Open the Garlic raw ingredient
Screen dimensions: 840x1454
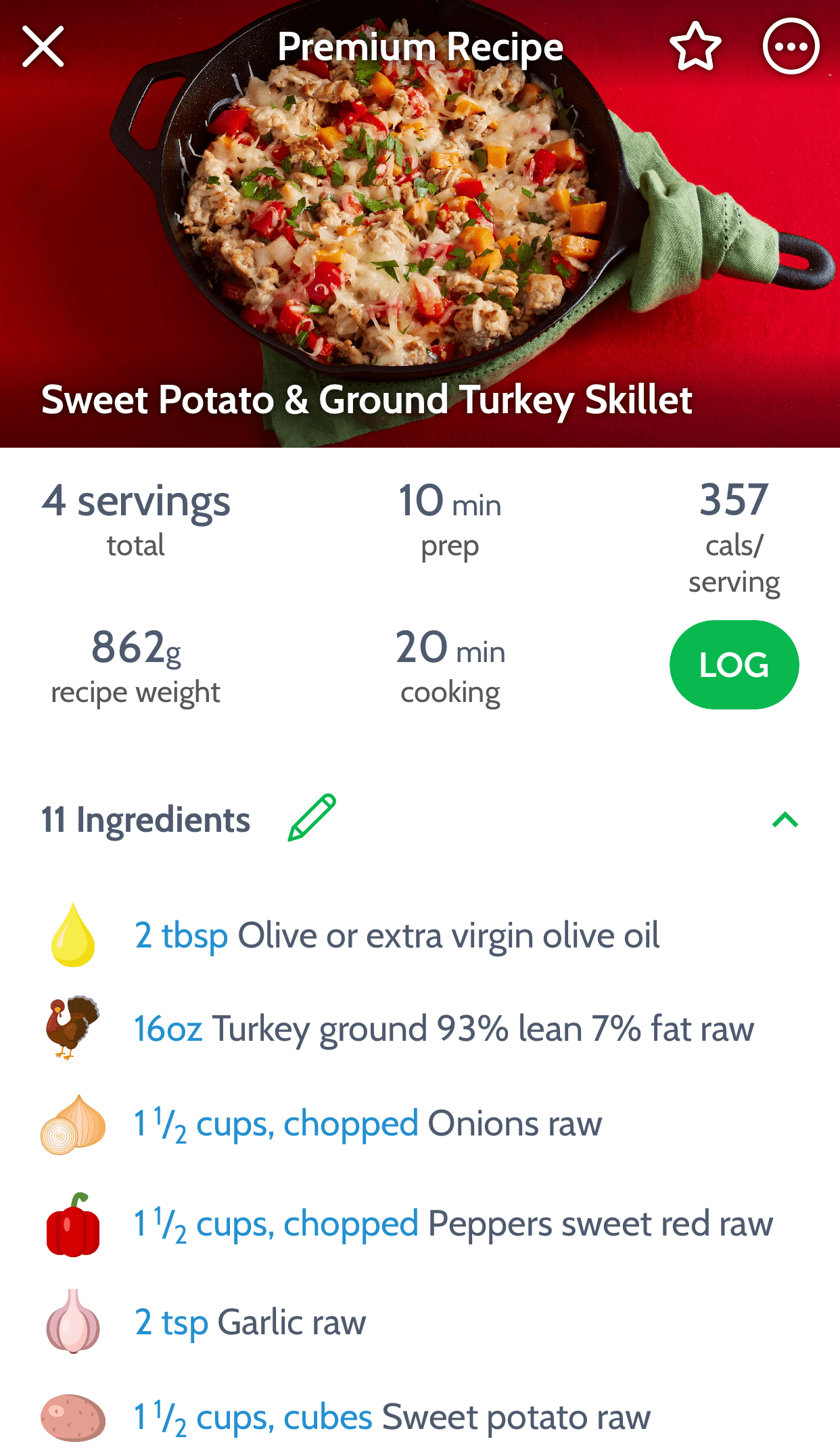(x=250, y=1323)
